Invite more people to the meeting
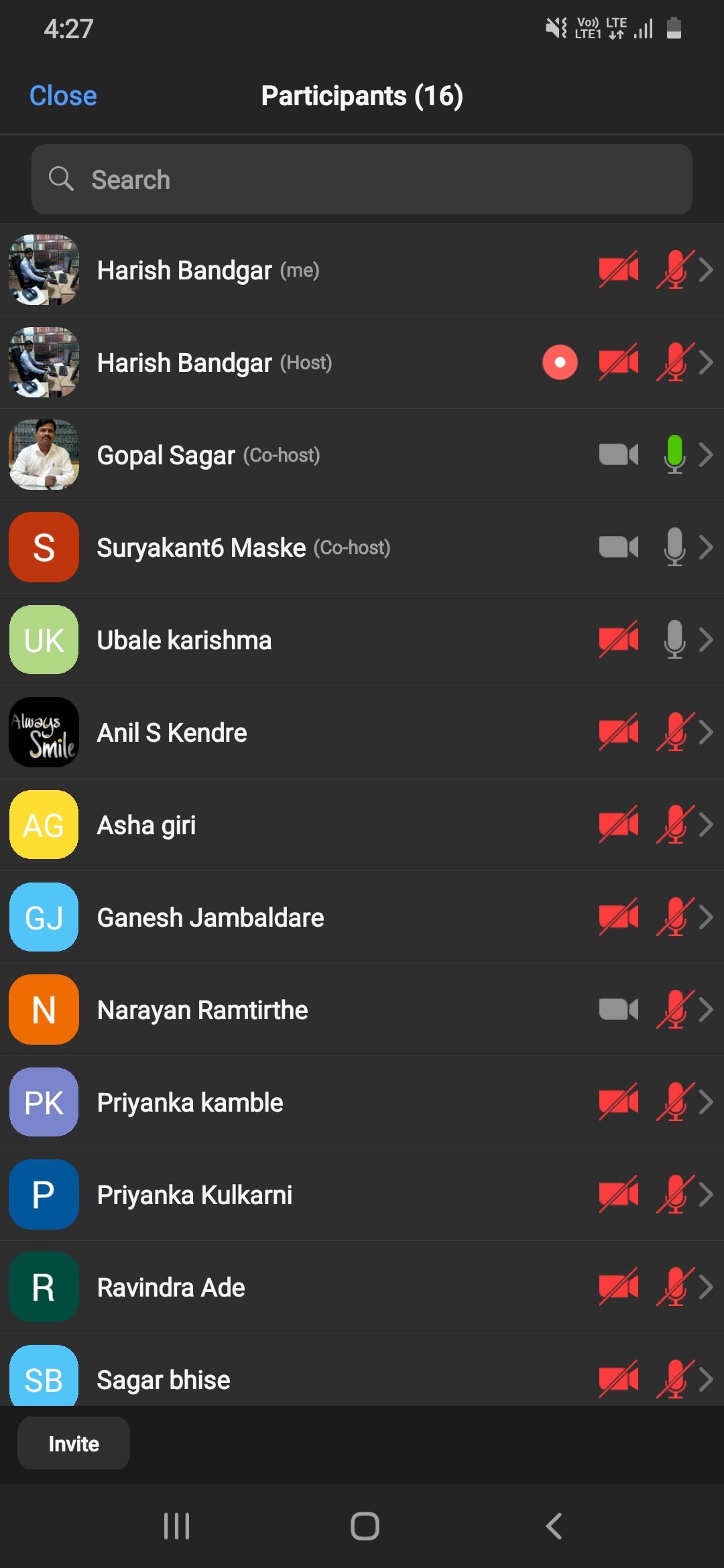This screenshot has height=1568, width=724. (x=74, y=1443)
